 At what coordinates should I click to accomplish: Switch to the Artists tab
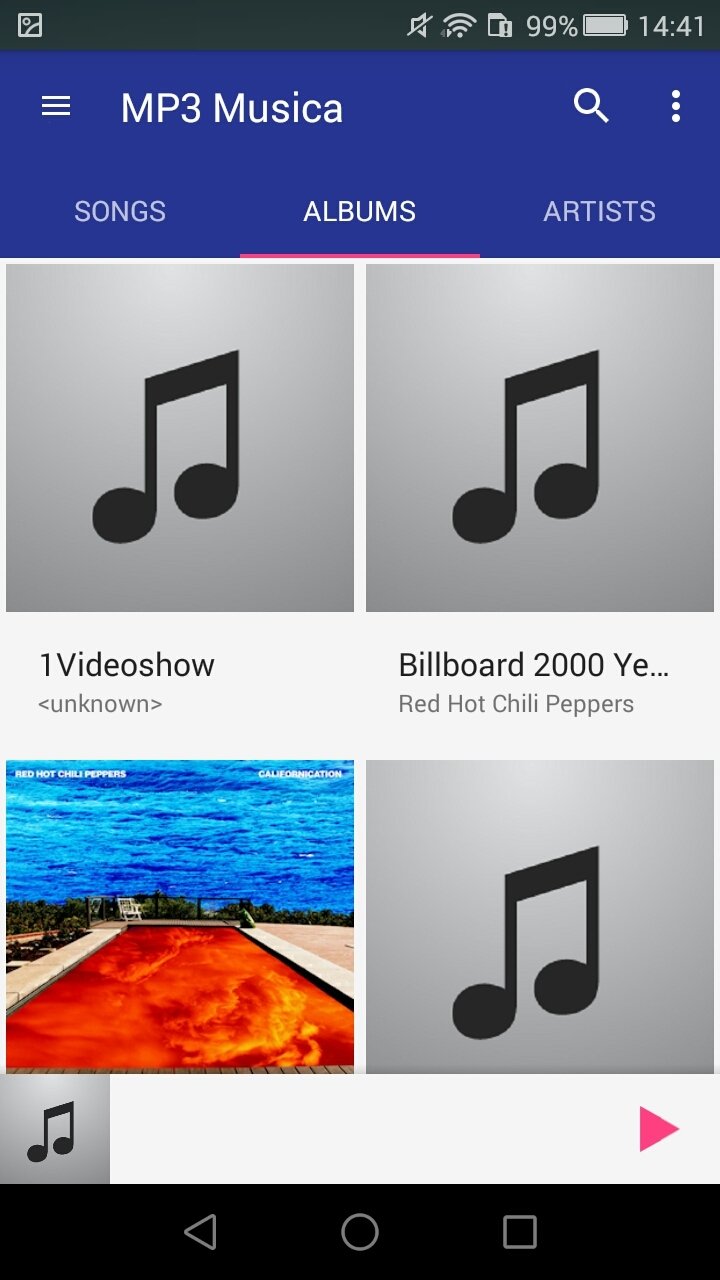(600, 211)
